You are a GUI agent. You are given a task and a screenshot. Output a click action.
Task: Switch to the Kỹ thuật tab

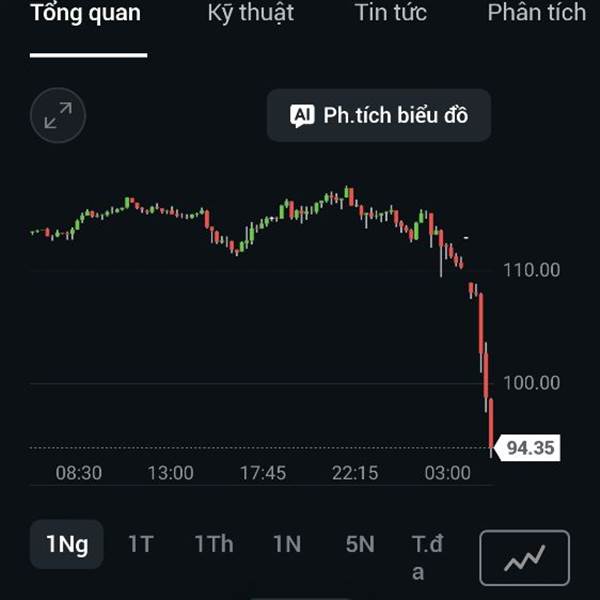click(x=251, y=13)
